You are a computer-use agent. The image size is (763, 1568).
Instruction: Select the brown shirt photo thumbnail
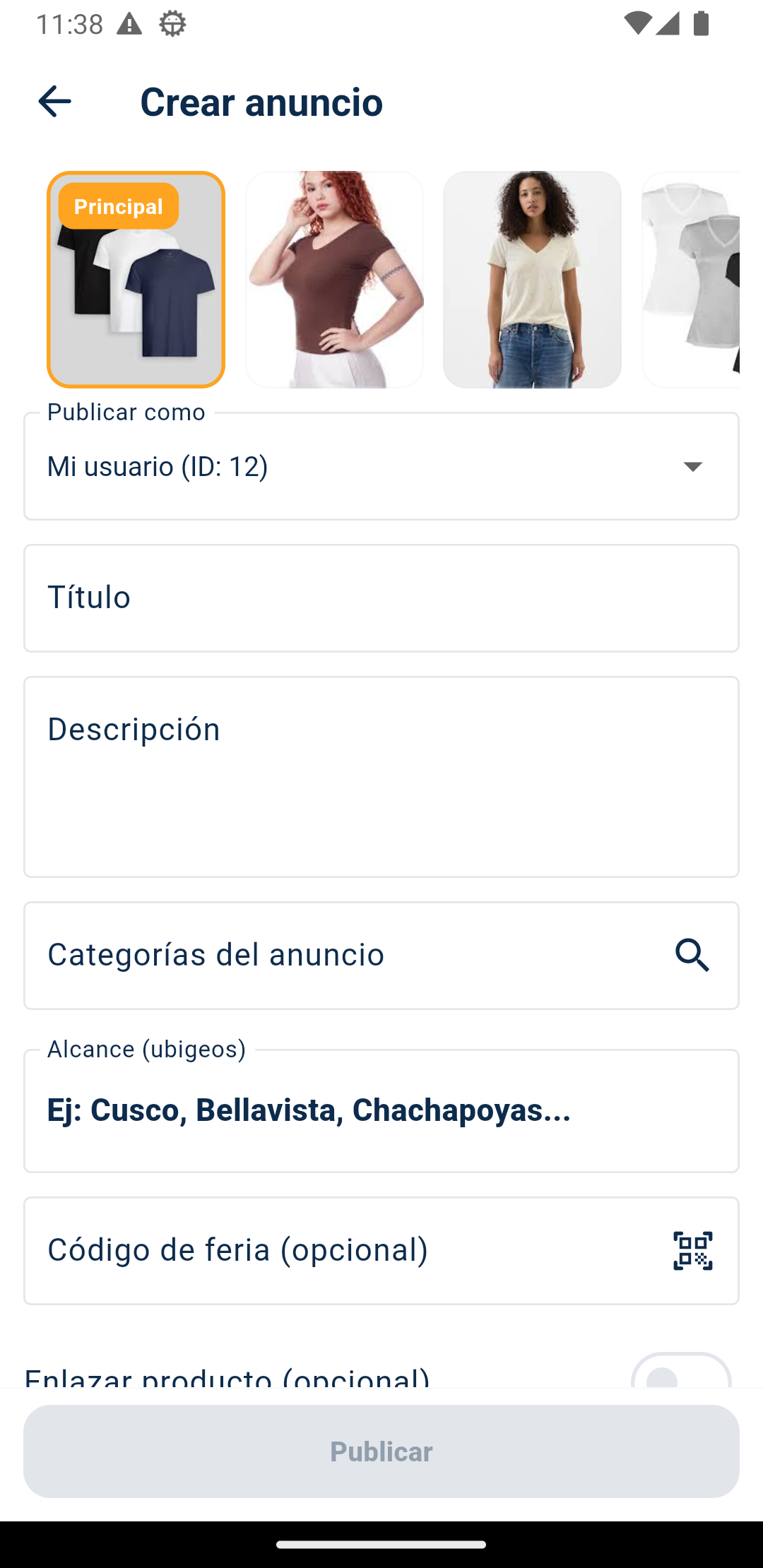[334, 278]
